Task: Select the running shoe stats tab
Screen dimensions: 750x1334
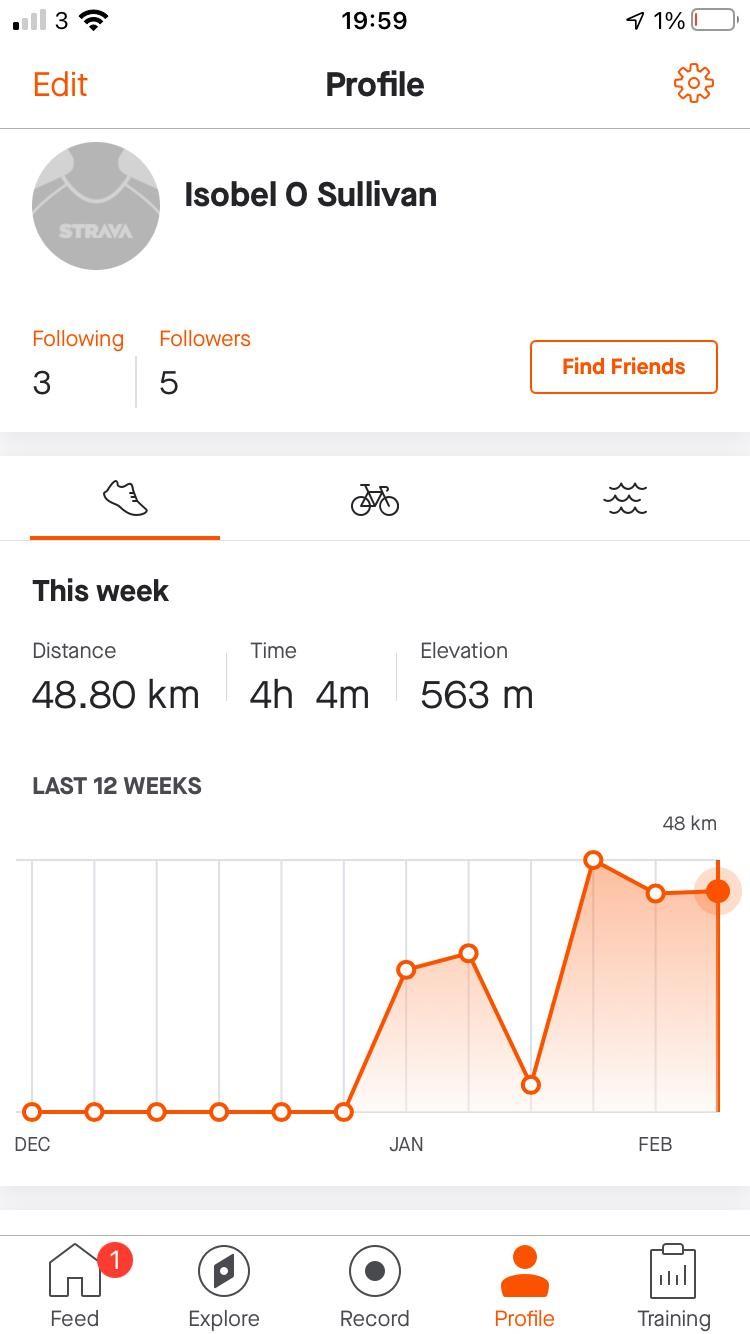Action: (125, 498)
